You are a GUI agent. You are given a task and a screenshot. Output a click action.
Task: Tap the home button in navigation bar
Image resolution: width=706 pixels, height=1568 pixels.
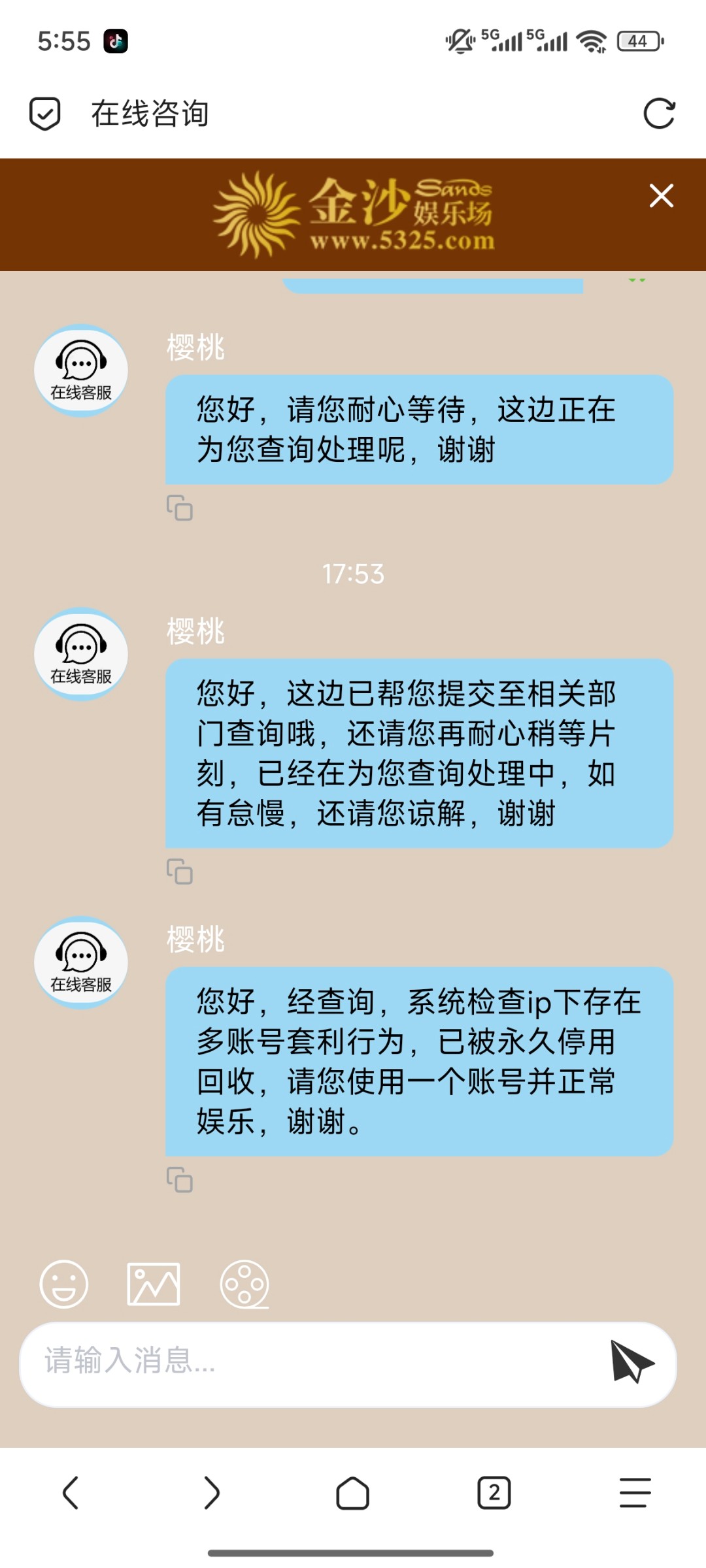tap(353, 1493)
